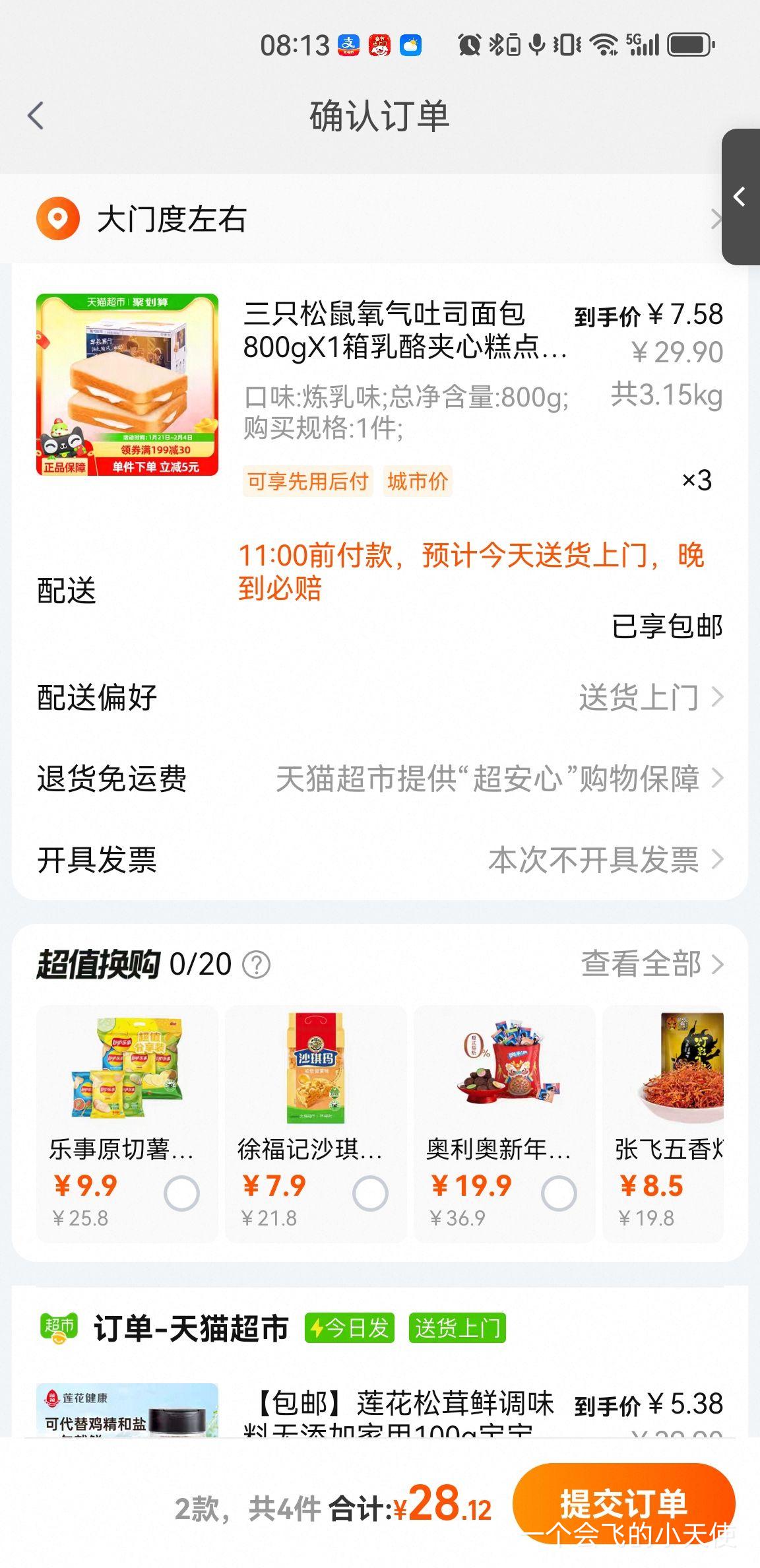Expand the dark collapsed side panel on right edge
Screen dimensions: 760x1568
point(741,196)
